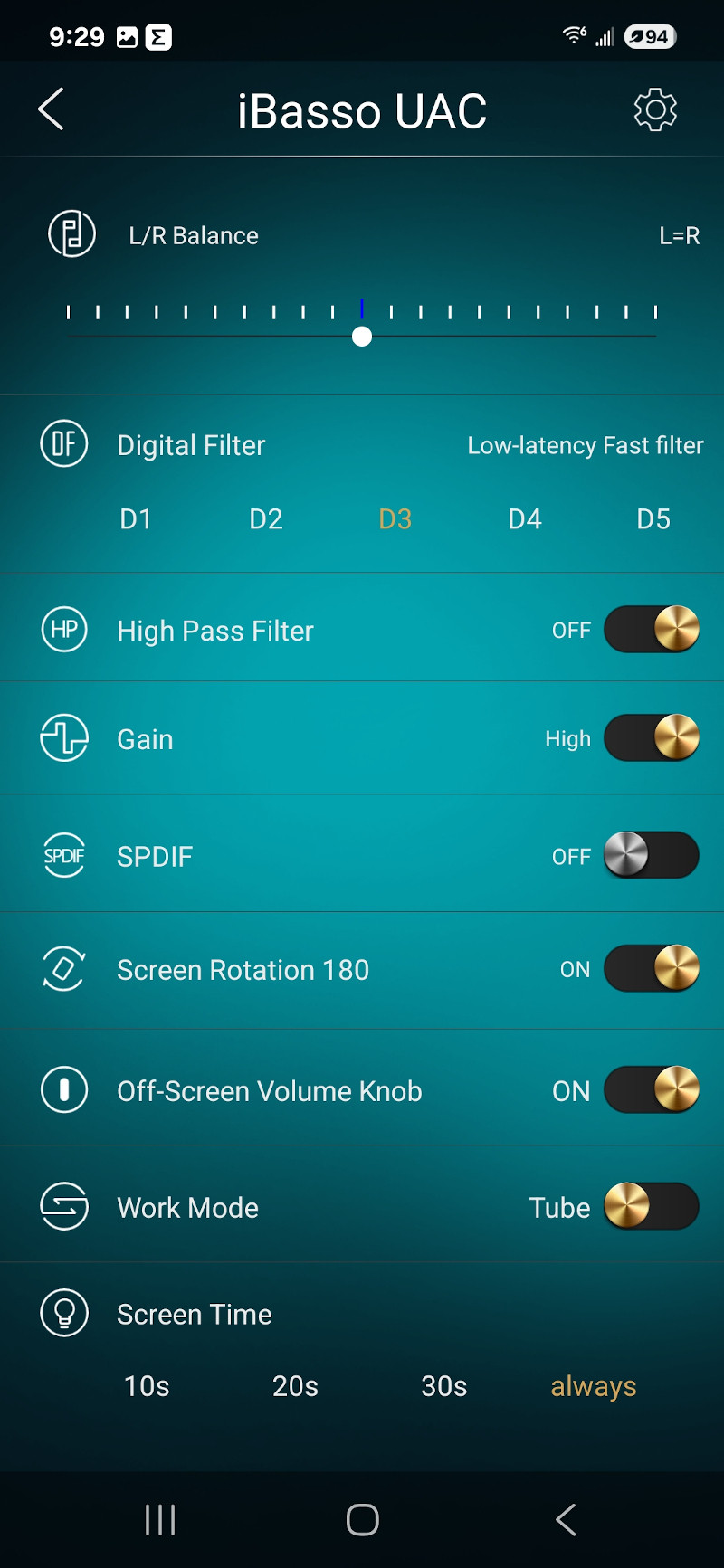
Task: Open recent apps from navigation bar
Action: pyautogui.click(x=160, y=1520)
